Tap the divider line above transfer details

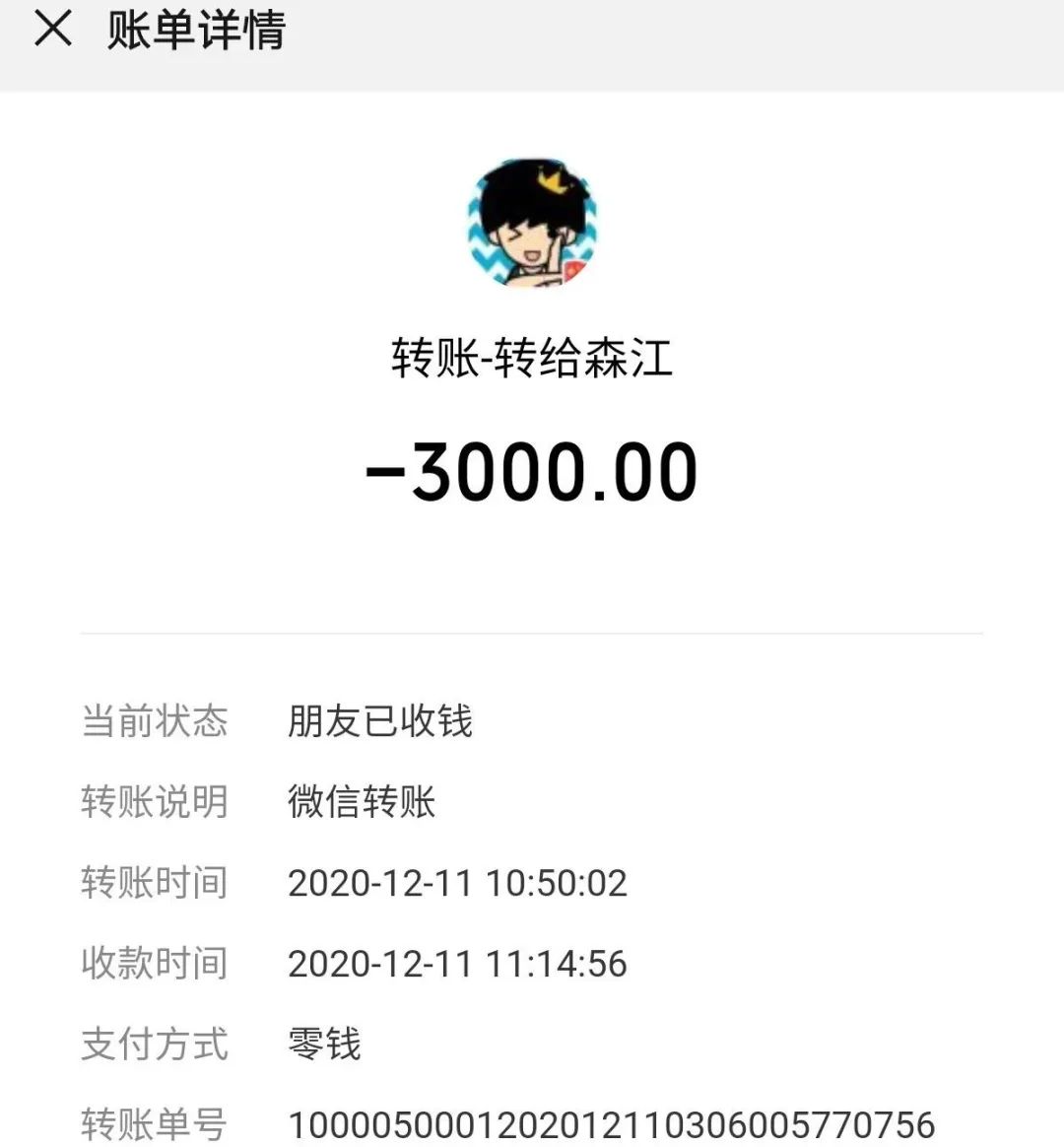click(x=532, y=632)
